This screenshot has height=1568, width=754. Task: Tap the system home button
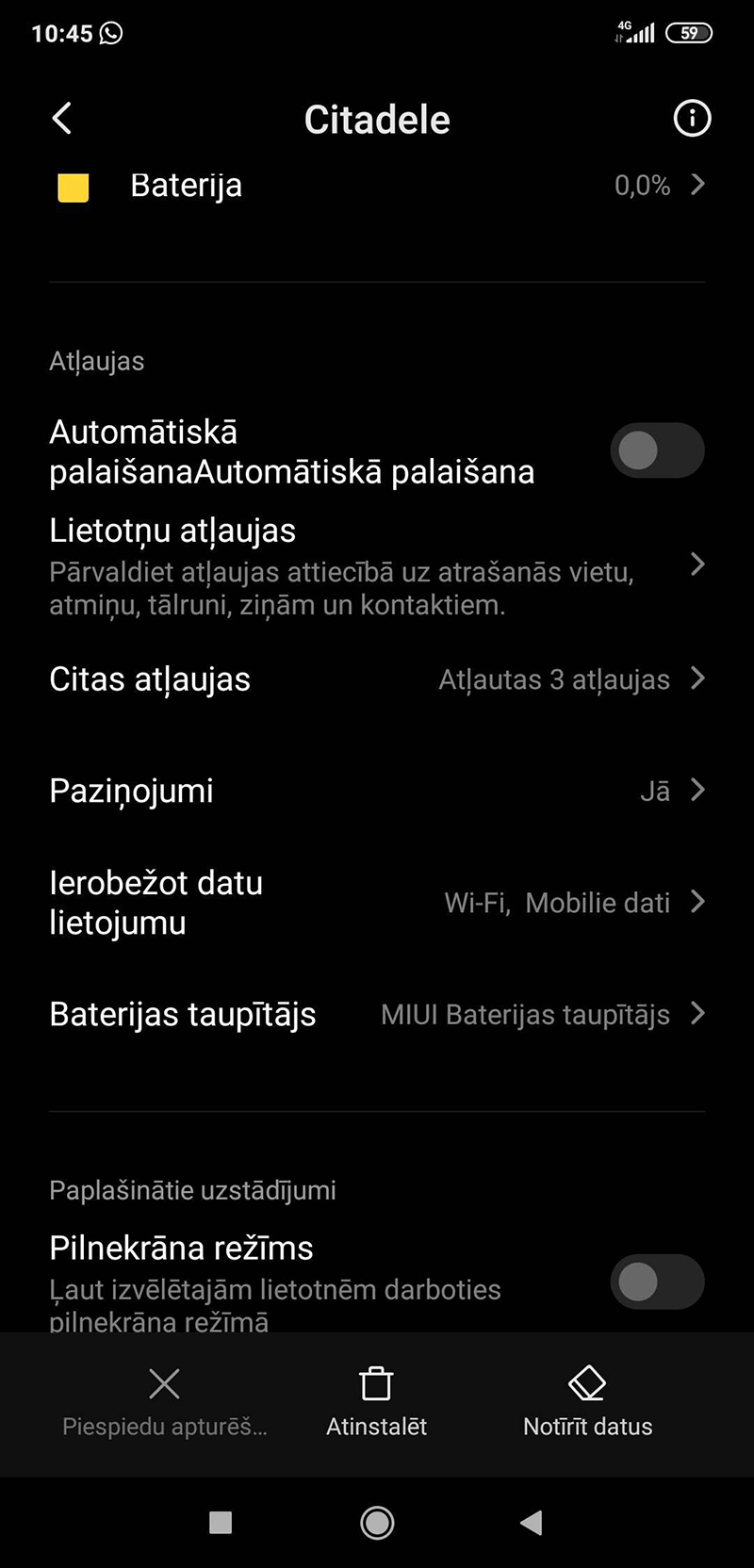pos(377,1522)
